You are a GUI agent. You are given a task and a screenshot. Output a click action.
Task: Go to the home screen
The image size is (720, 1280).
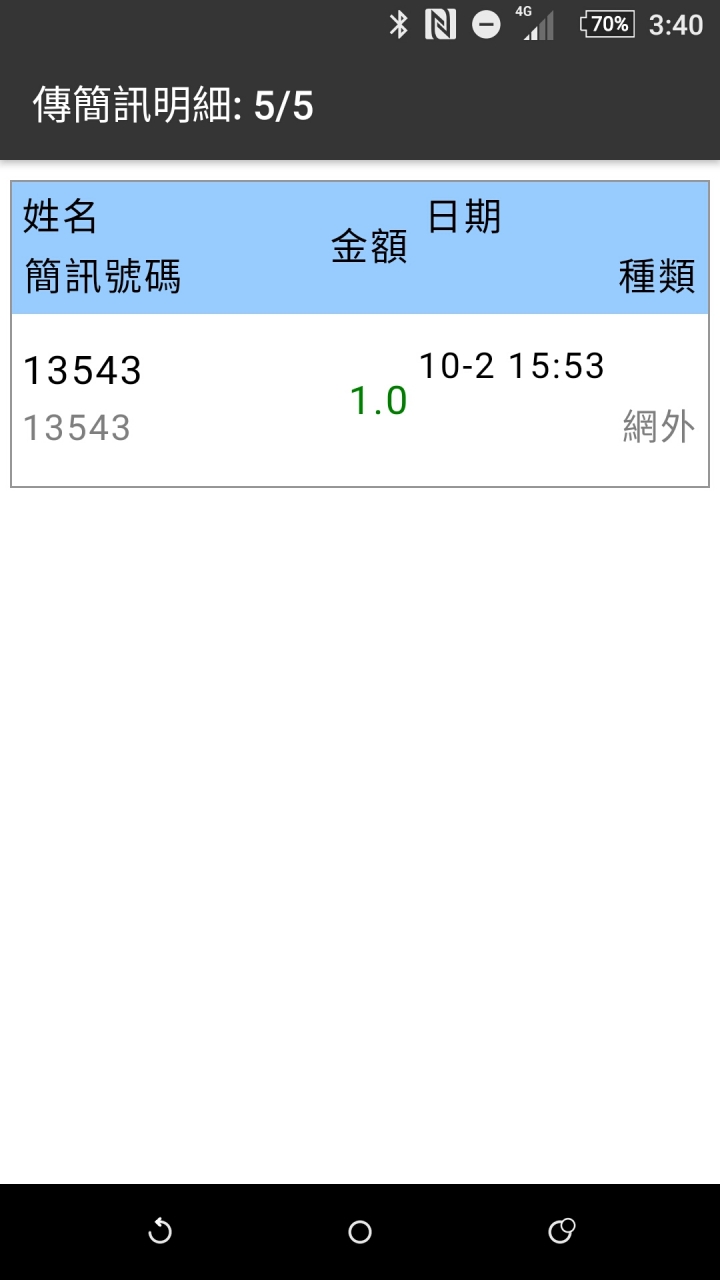[x=360, y=1232]
